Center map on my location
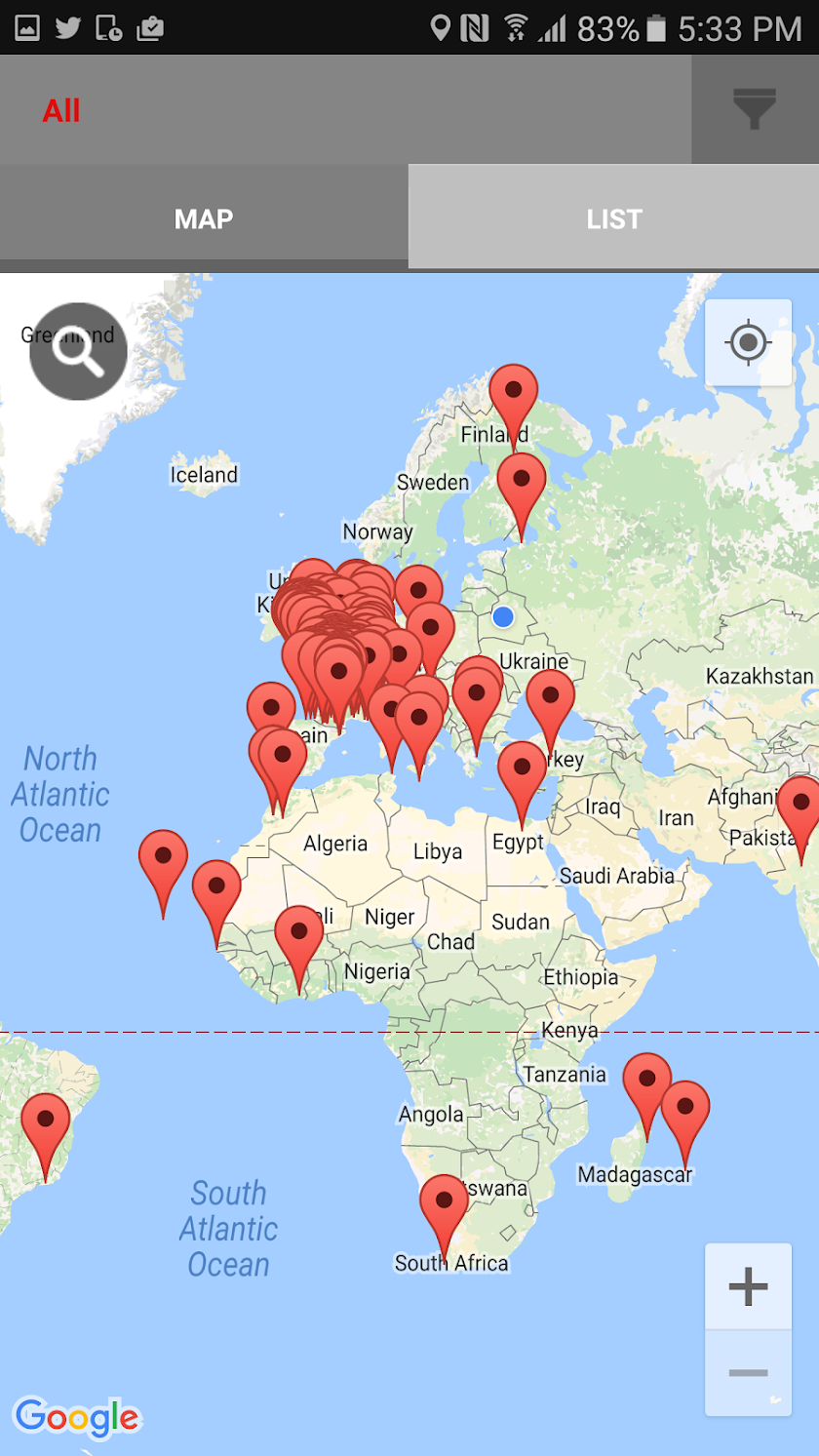This screenshot has width=819, height=1456. click(x=748, y=342)
